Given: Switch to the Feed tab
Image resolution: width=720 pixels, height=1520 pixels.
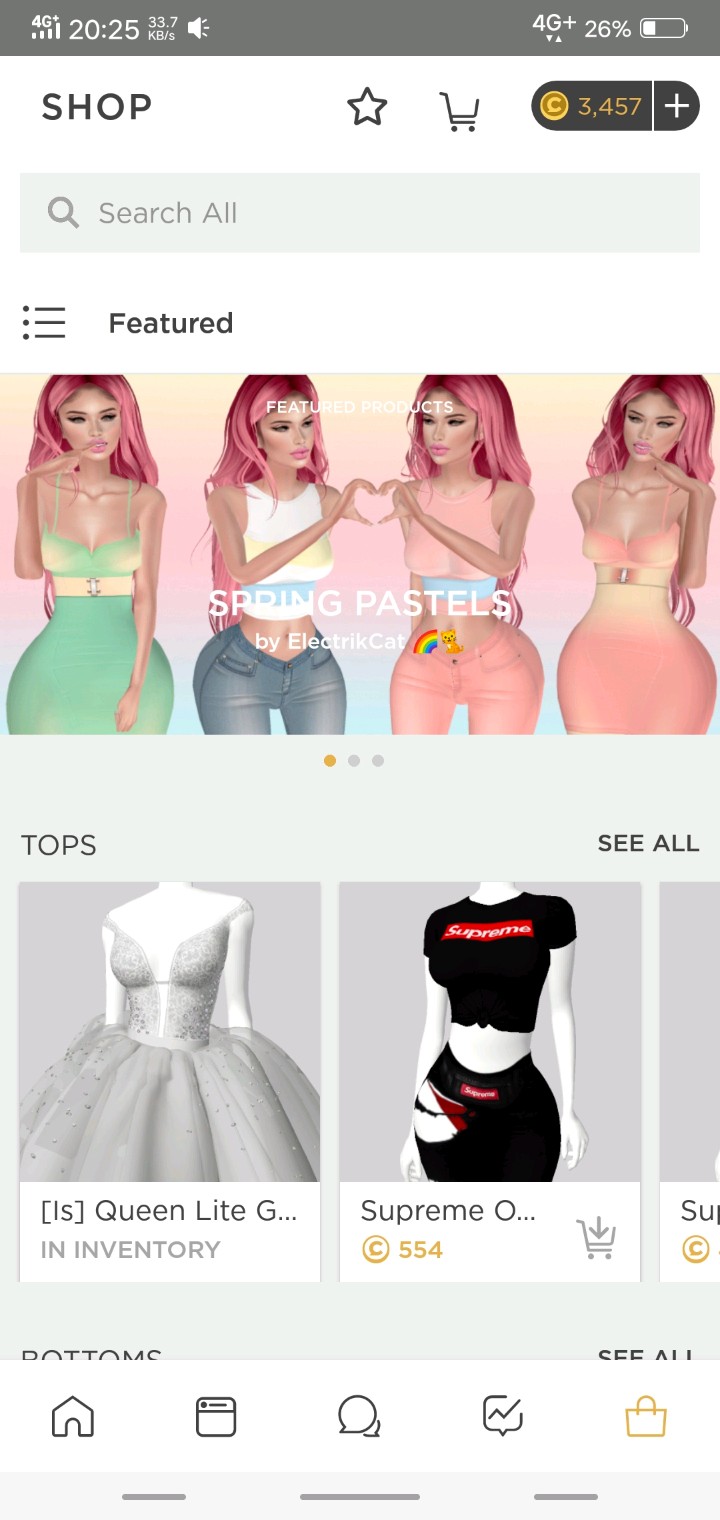Looking at the screenshot, I should pyautogui.click(x=216, y=1416).
